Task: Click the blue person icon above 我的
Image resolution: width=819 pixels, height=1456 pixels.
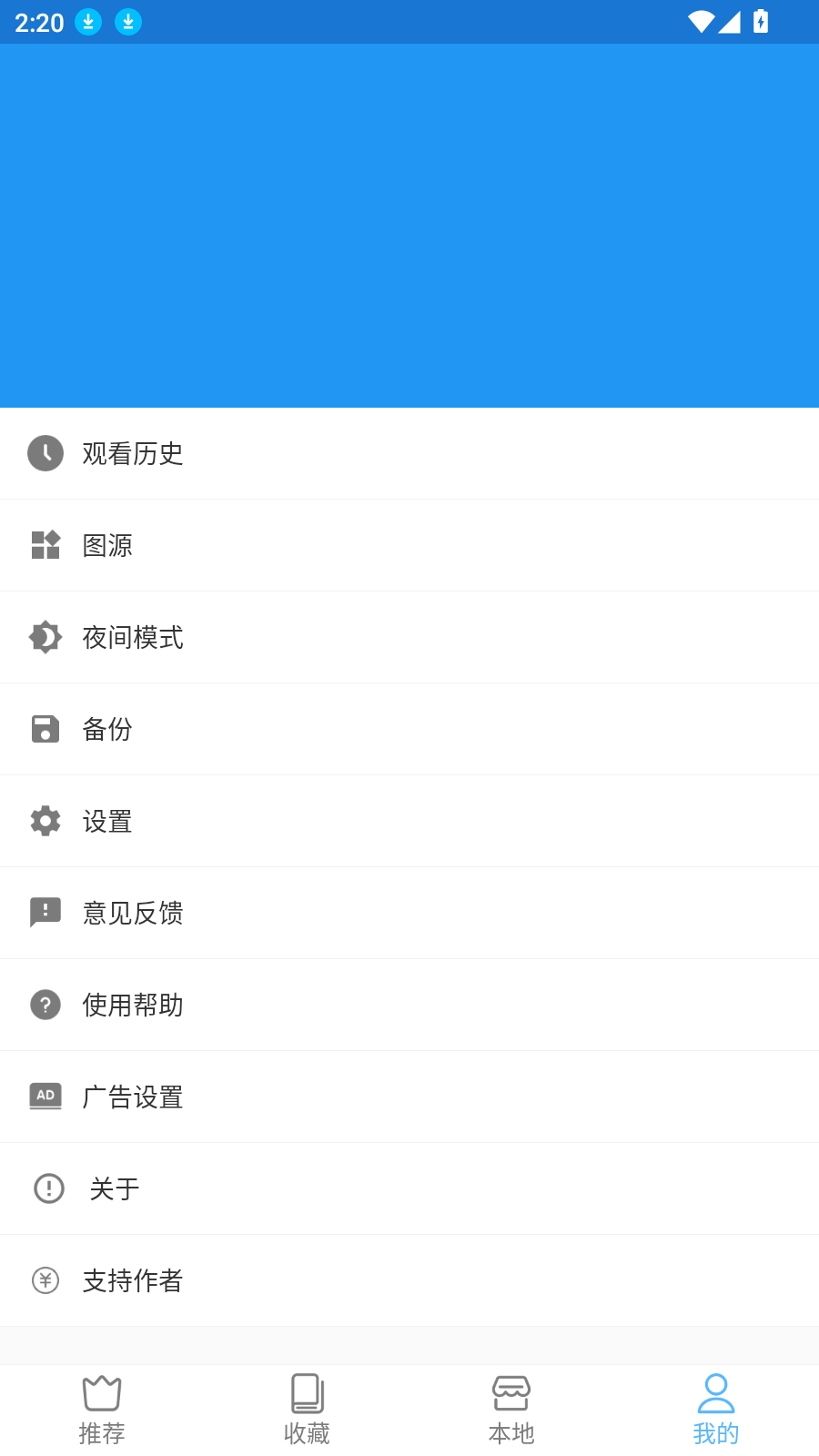Action: point(716,1391)
